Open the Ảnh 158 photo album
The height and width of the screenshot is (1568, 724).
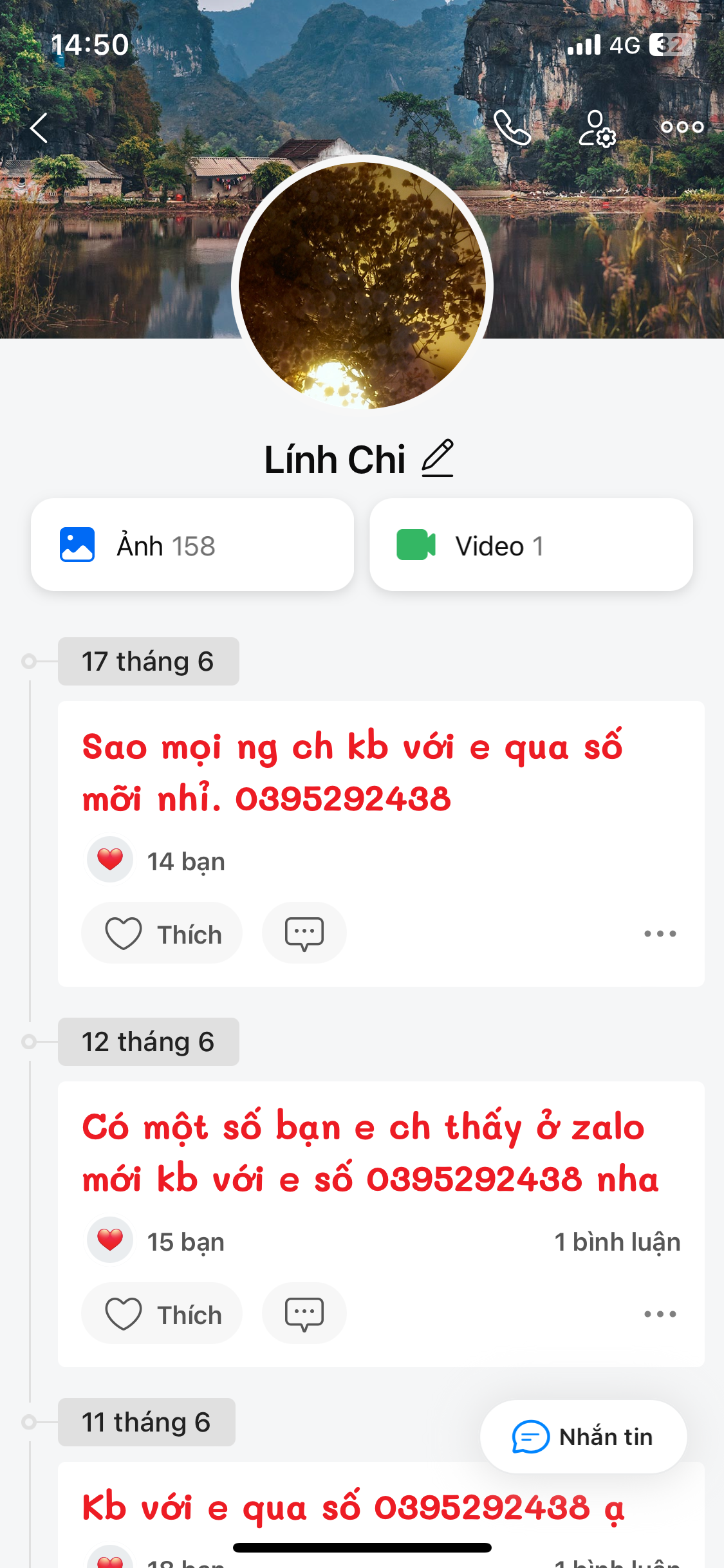[x=192, y=545]
